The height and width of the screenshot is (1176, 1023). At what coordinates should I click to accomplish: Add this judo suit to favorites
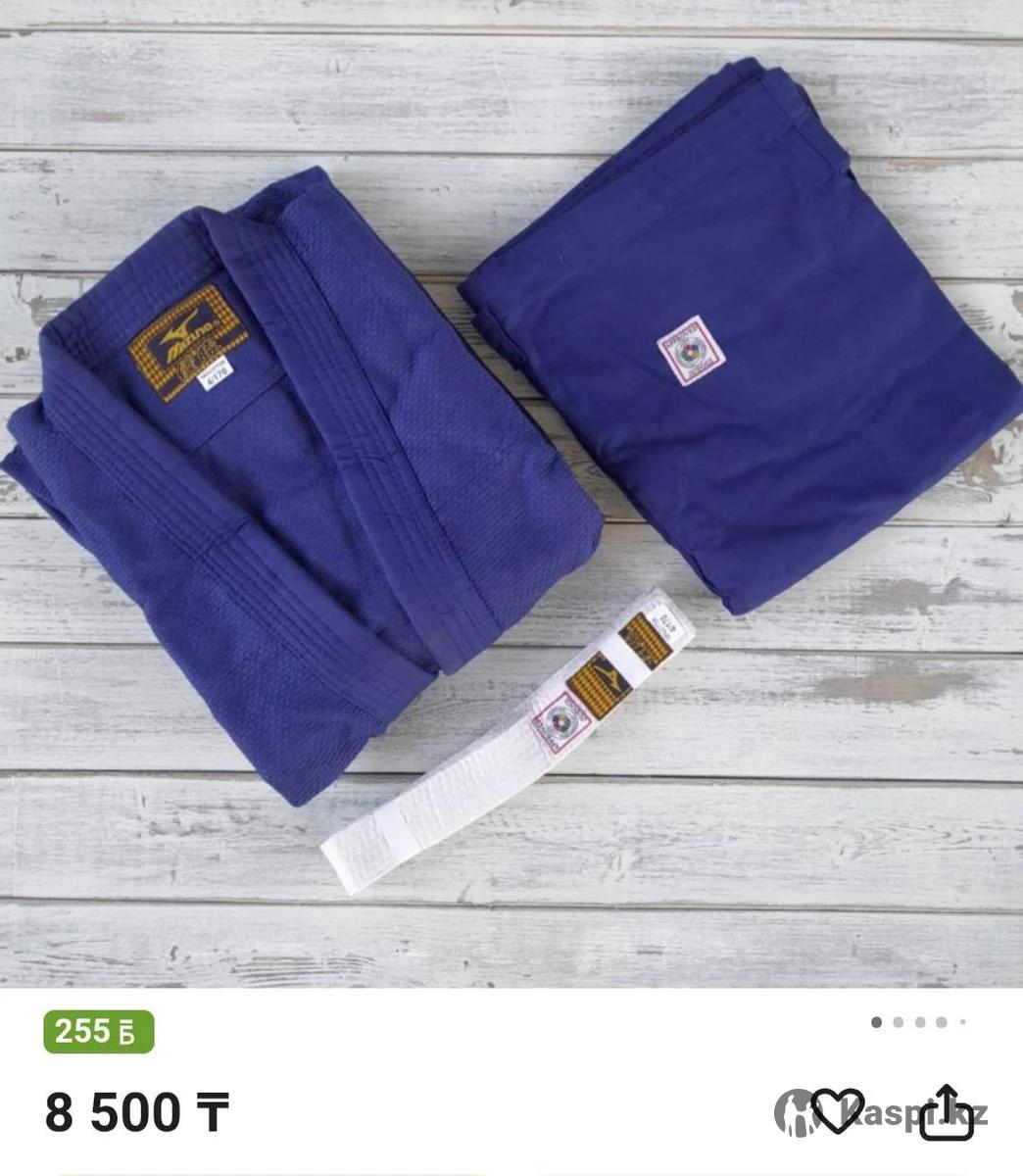click(838, 1111)
